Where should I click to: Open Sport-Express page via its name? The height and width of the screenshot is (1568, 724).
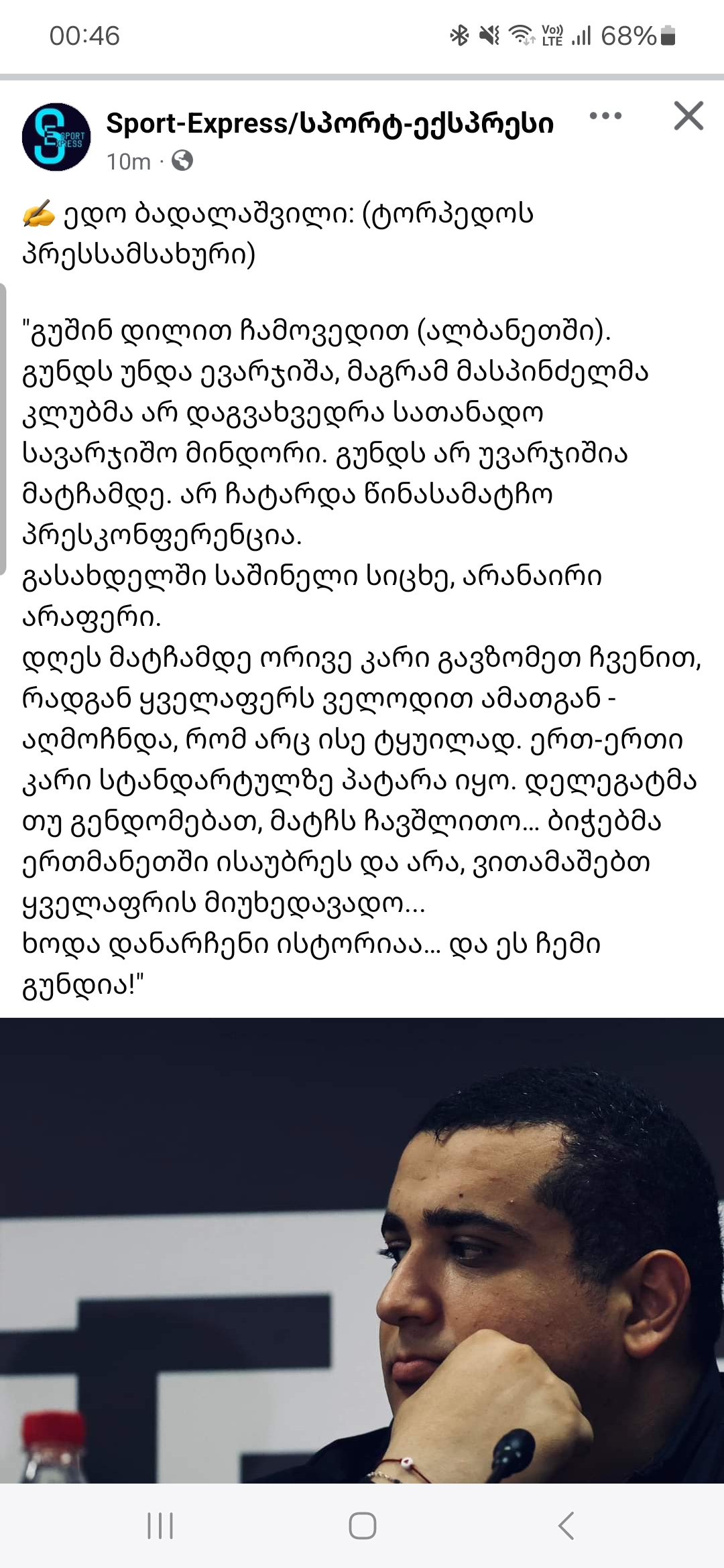click(x=330, y=124)
